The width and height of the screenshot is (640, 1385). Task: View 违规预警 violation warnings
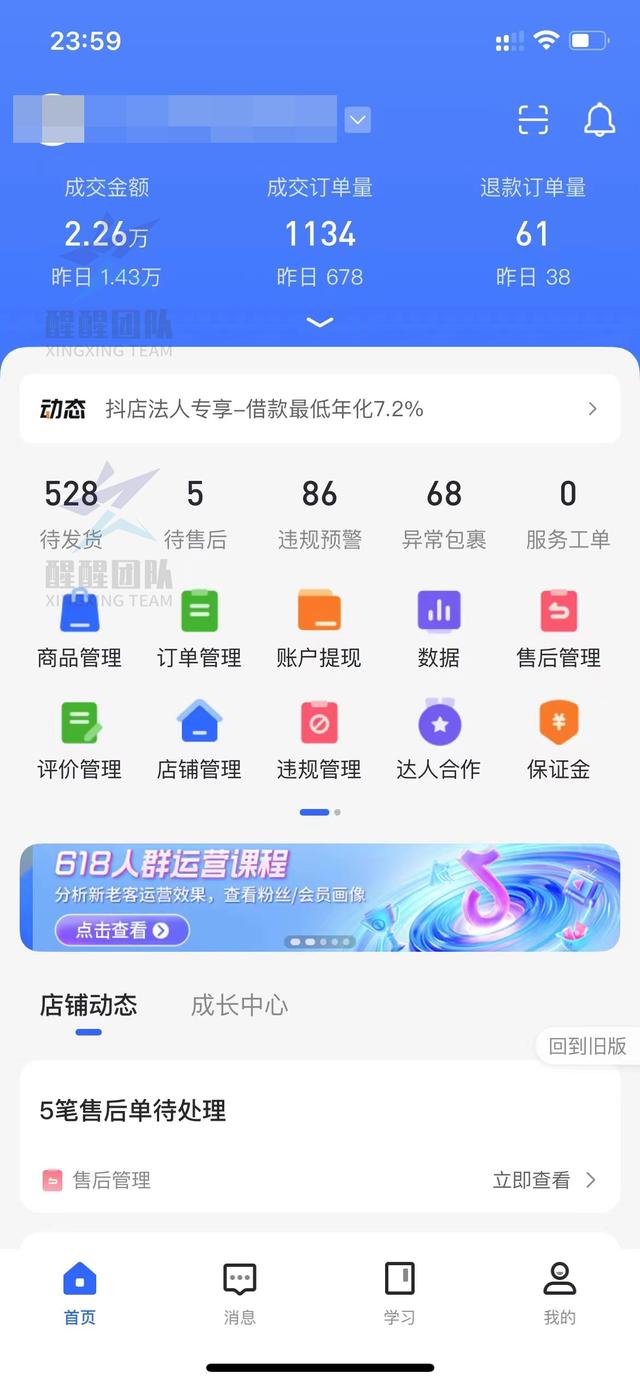(x=320, y=514)
